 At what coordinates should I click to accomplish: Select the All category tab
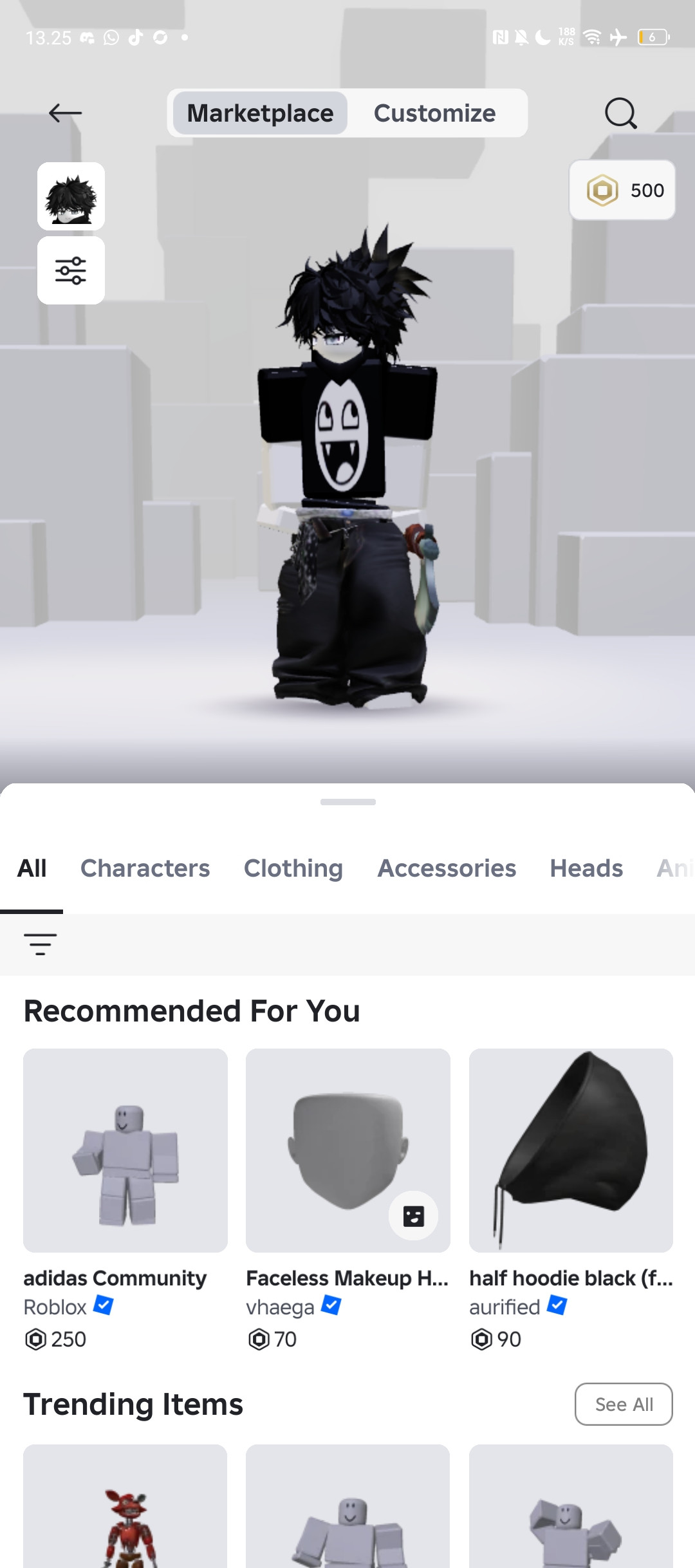(x=32, y=868)
